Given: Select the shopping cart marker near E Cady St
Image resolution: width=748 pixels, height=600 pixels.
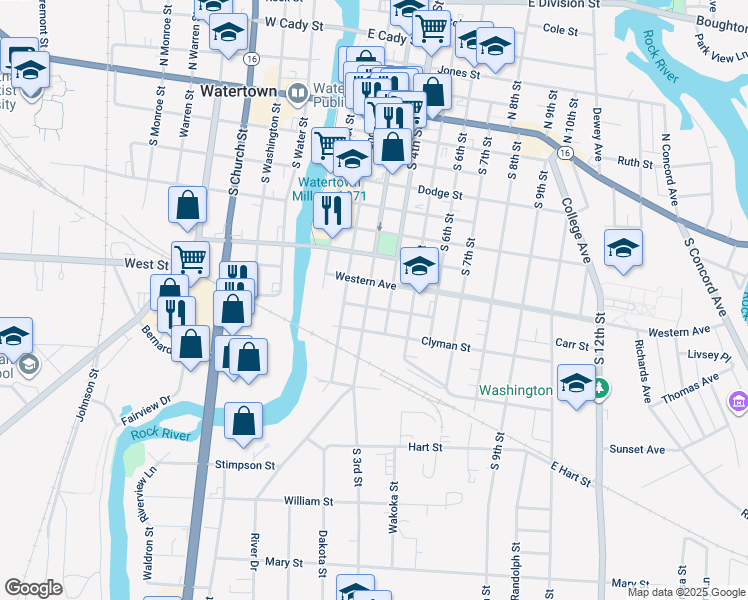Looking at the screenshot, I should [x=431, y=33].
